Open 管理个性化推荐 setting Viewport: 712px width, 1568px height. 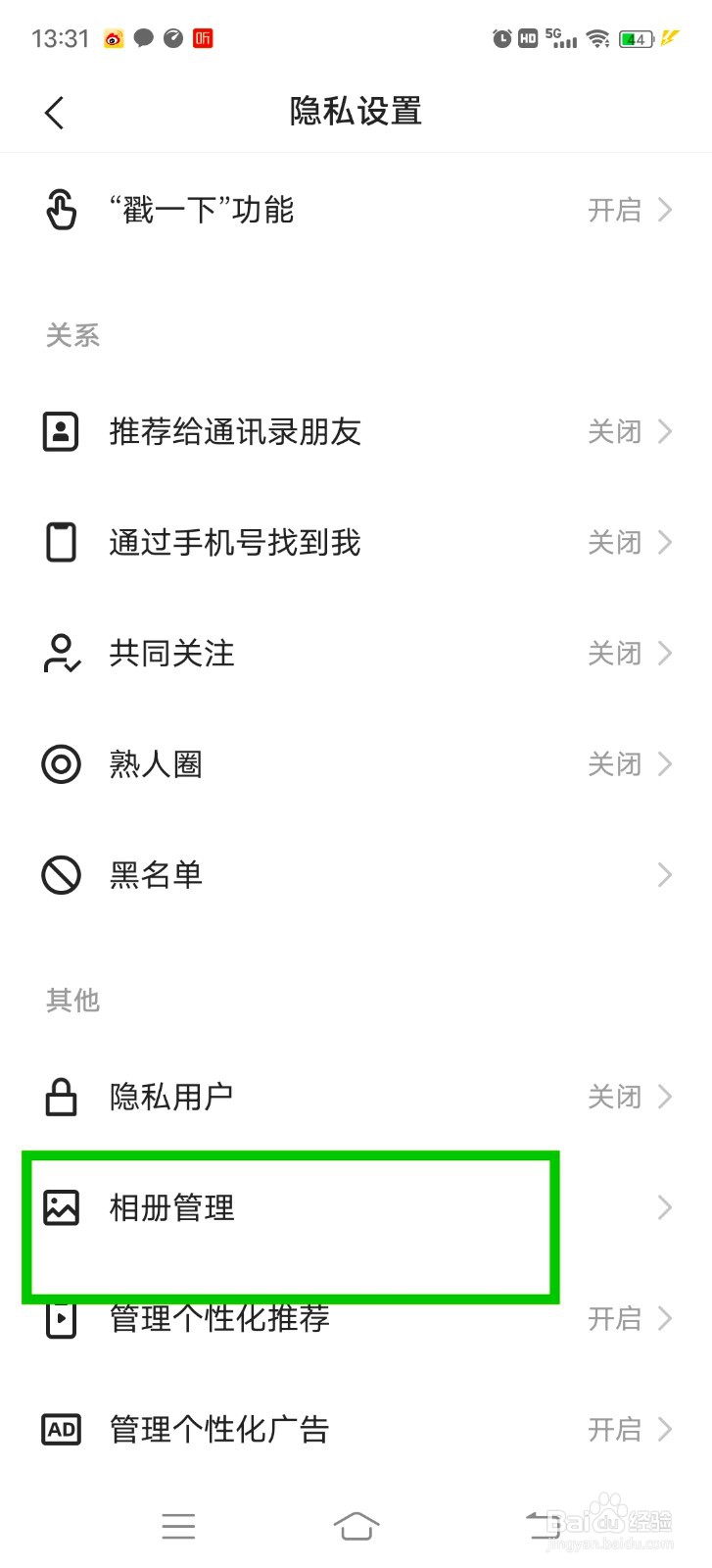(356, 1320)
